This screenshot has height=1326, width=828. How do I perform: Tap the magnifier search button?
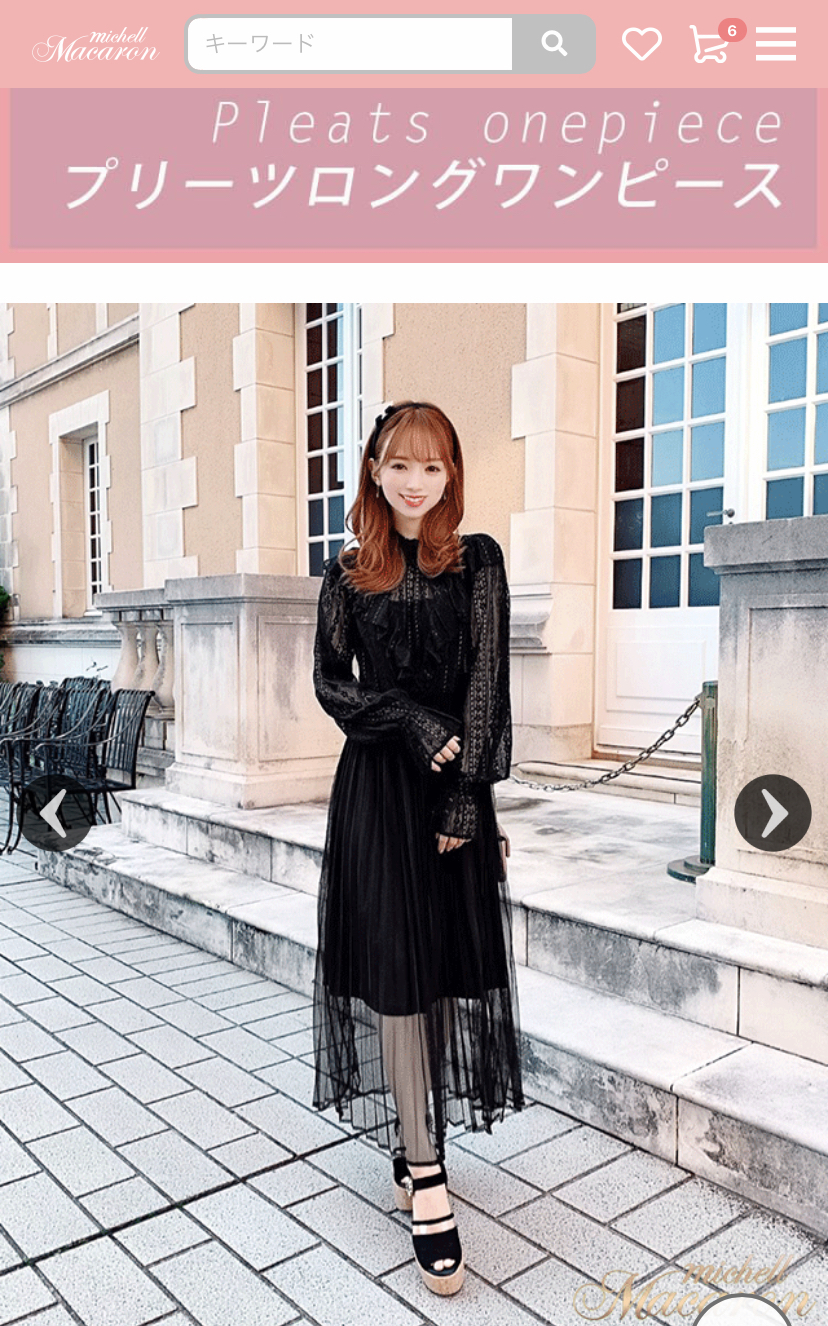(x=554, y=43)
